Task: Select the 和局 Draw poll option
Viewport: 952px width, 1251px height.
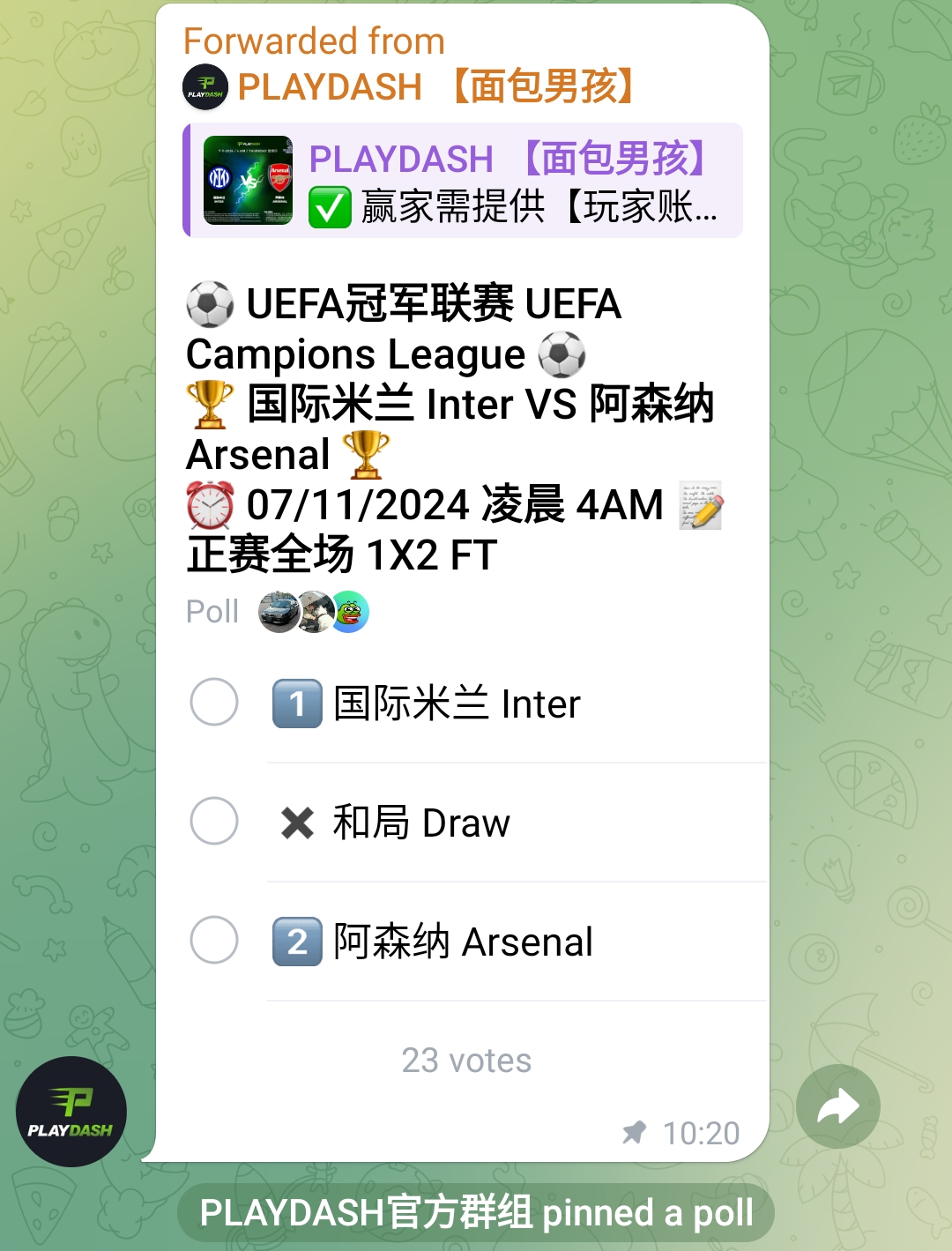Action: [x=214, y=822]
